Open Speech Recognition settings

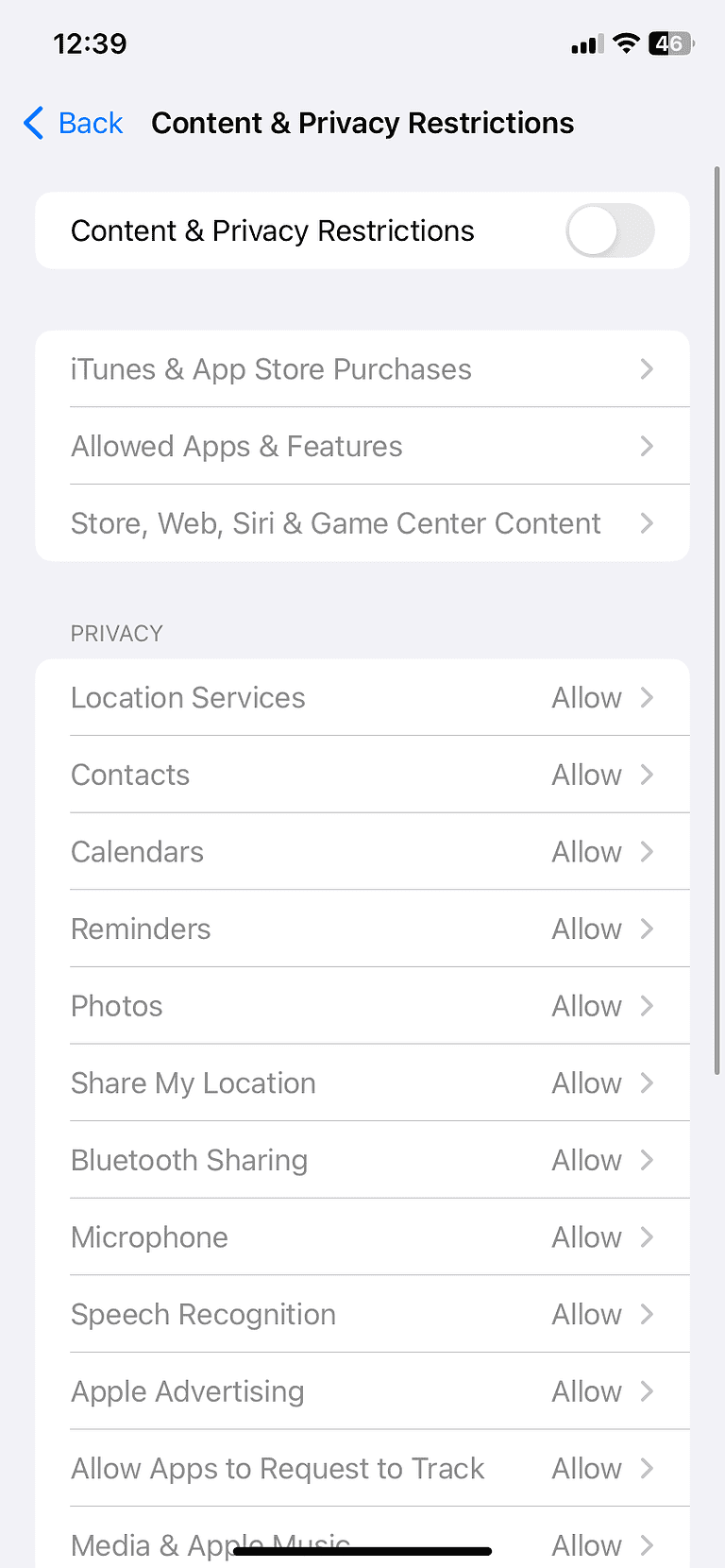click(362, 1314)
